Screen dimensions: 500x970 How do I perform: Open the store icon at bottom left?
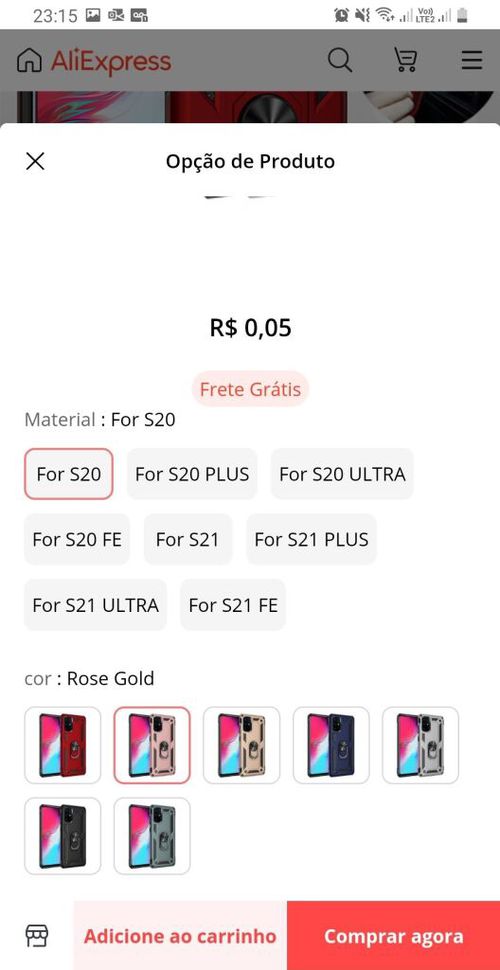click(37, 935)
